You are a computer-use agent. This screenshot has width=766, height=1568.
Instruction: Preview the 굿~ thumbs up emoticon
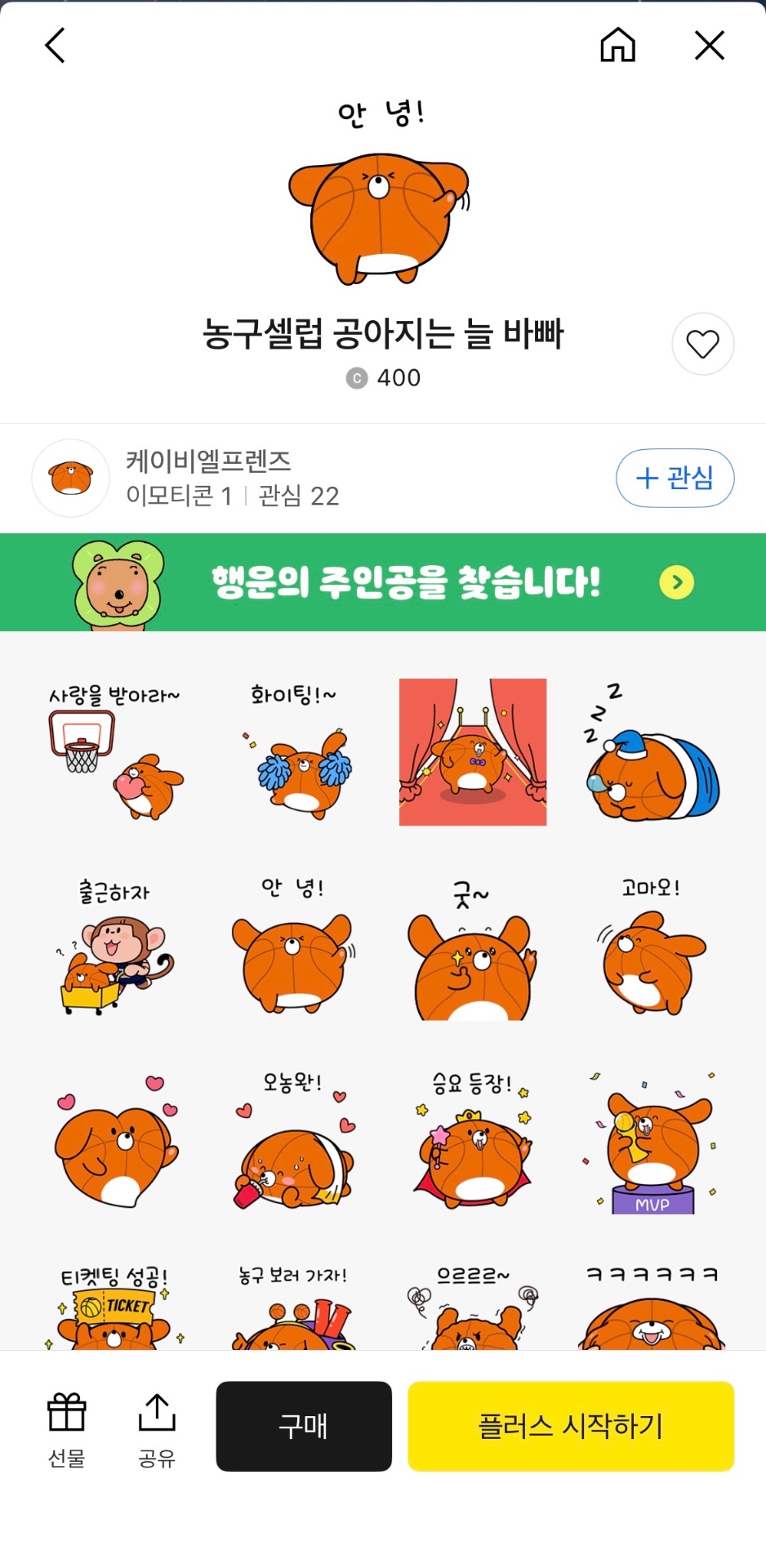[x=473, y=951]
